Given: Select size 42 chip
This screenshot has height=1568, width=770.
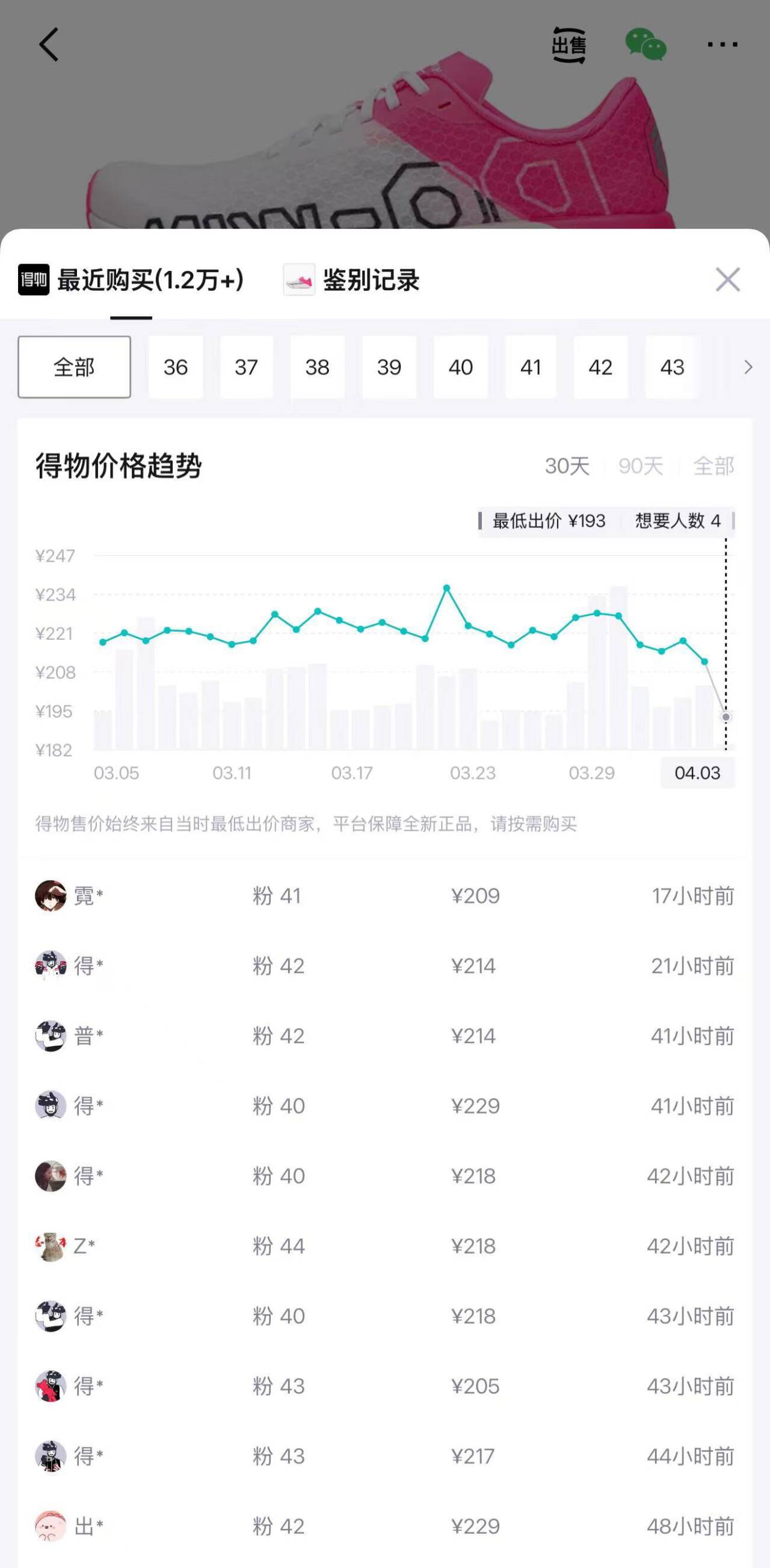Looking at the screenshot, I should pos(600,367).
